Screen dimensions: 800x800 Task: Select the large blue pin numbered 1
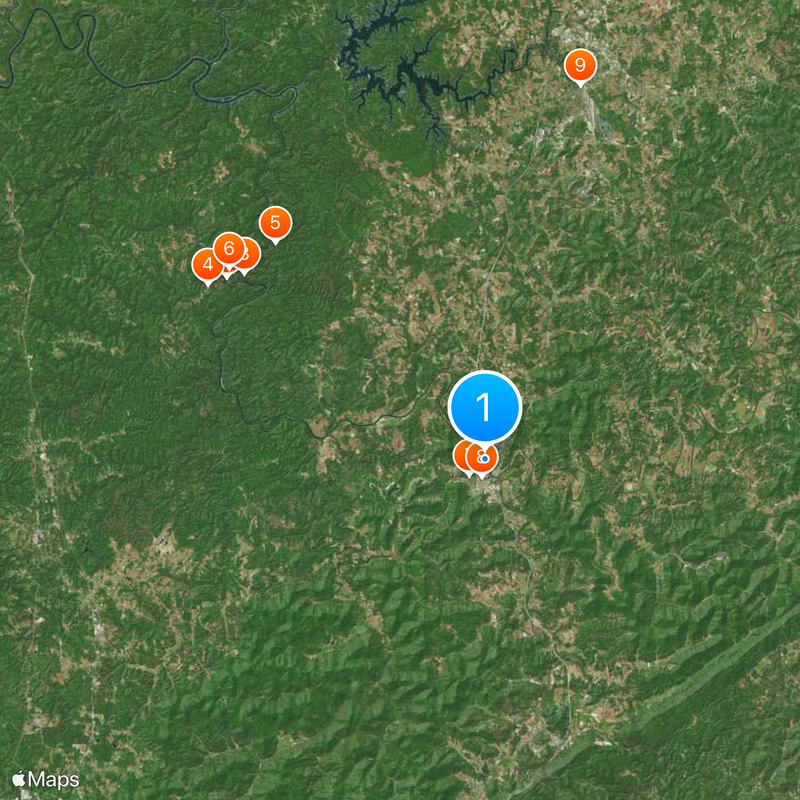point(485,407)
